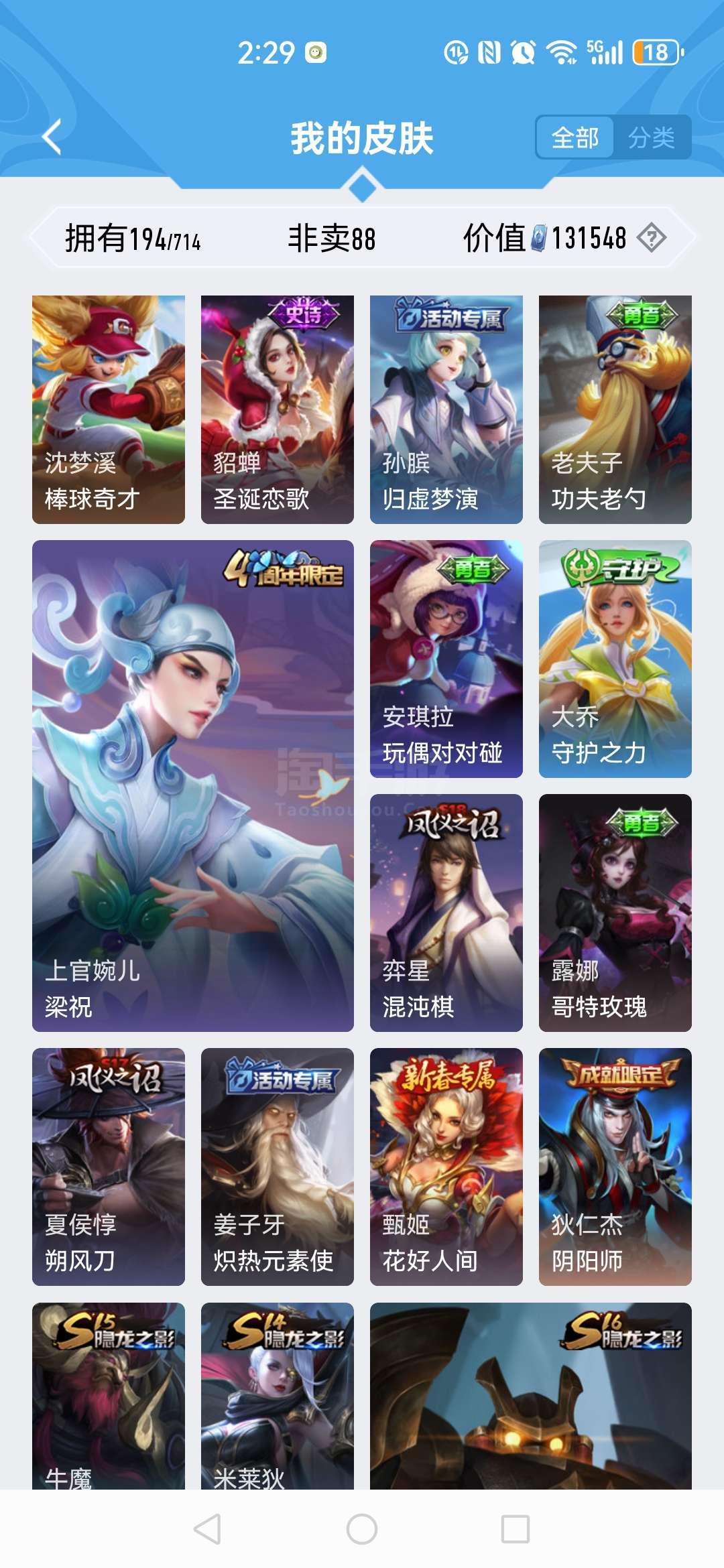Screen dimensions: 724x1568
Task: Open 安琪拉 玩偶对对碰 skin
Action: pyautogui.click(x=446, y=659)
